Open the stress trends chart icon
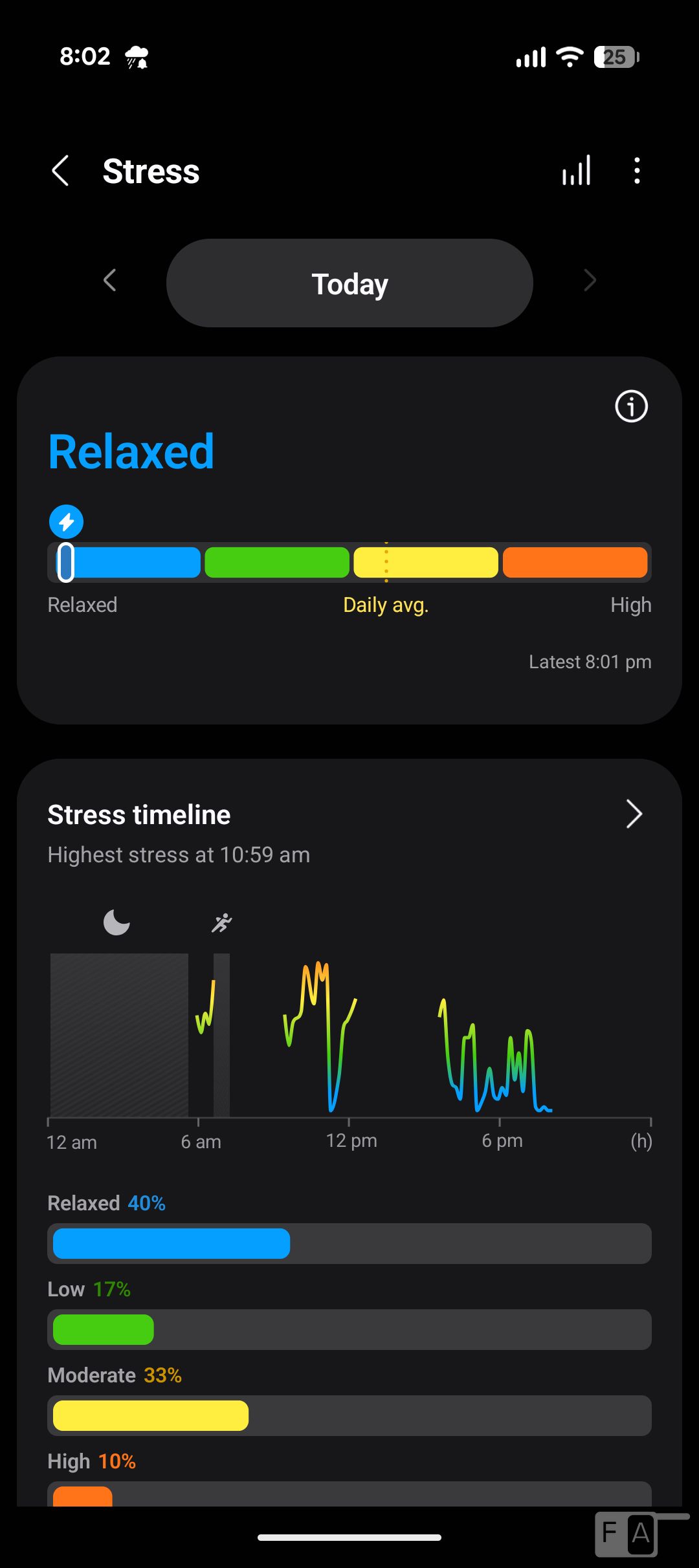Viewport: 699px width, 1568px height. (x=576, y=171)
